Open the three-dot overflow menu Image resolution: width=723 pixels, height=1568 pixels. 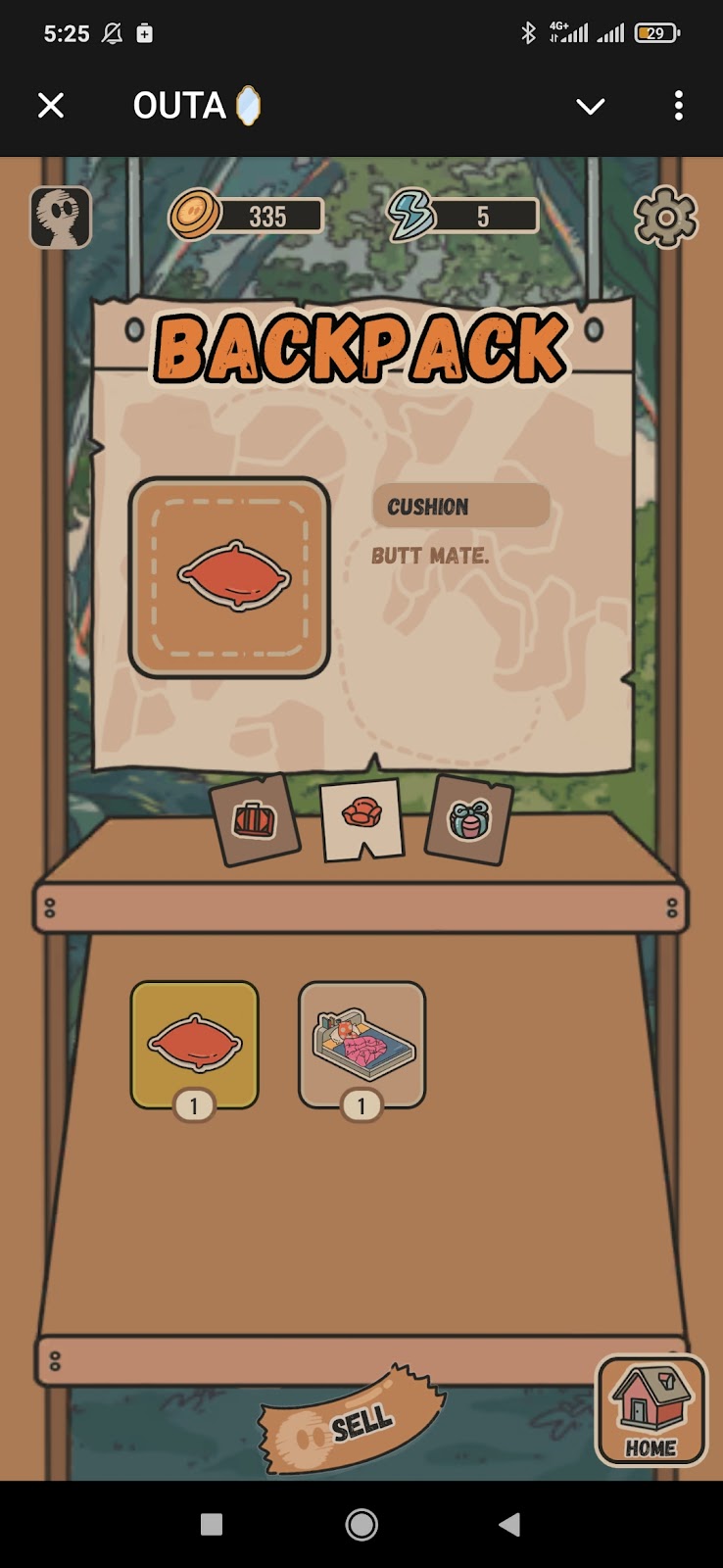click(678, 106)
